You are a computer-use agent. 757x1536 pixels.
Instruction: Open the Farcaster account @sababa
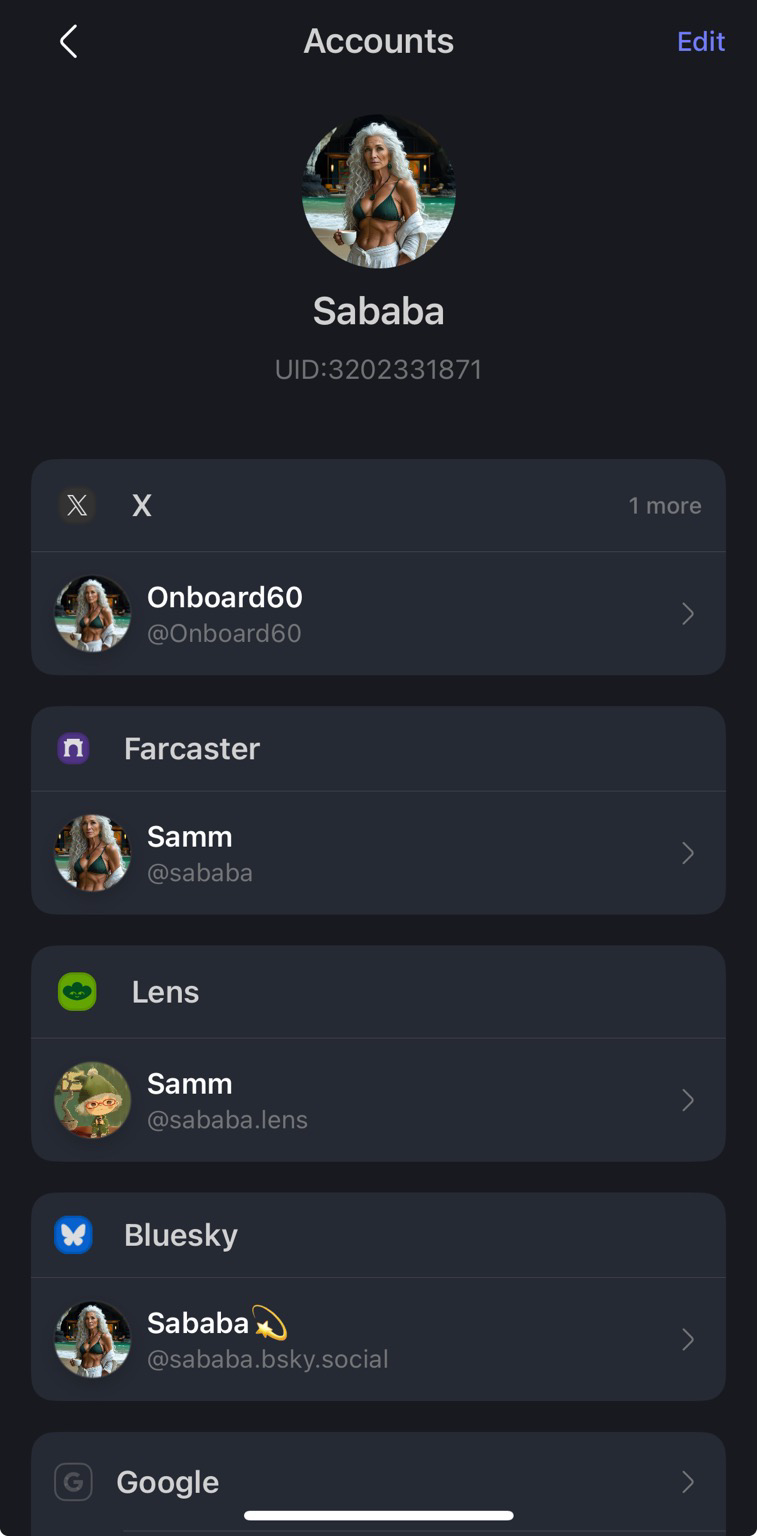378,853
